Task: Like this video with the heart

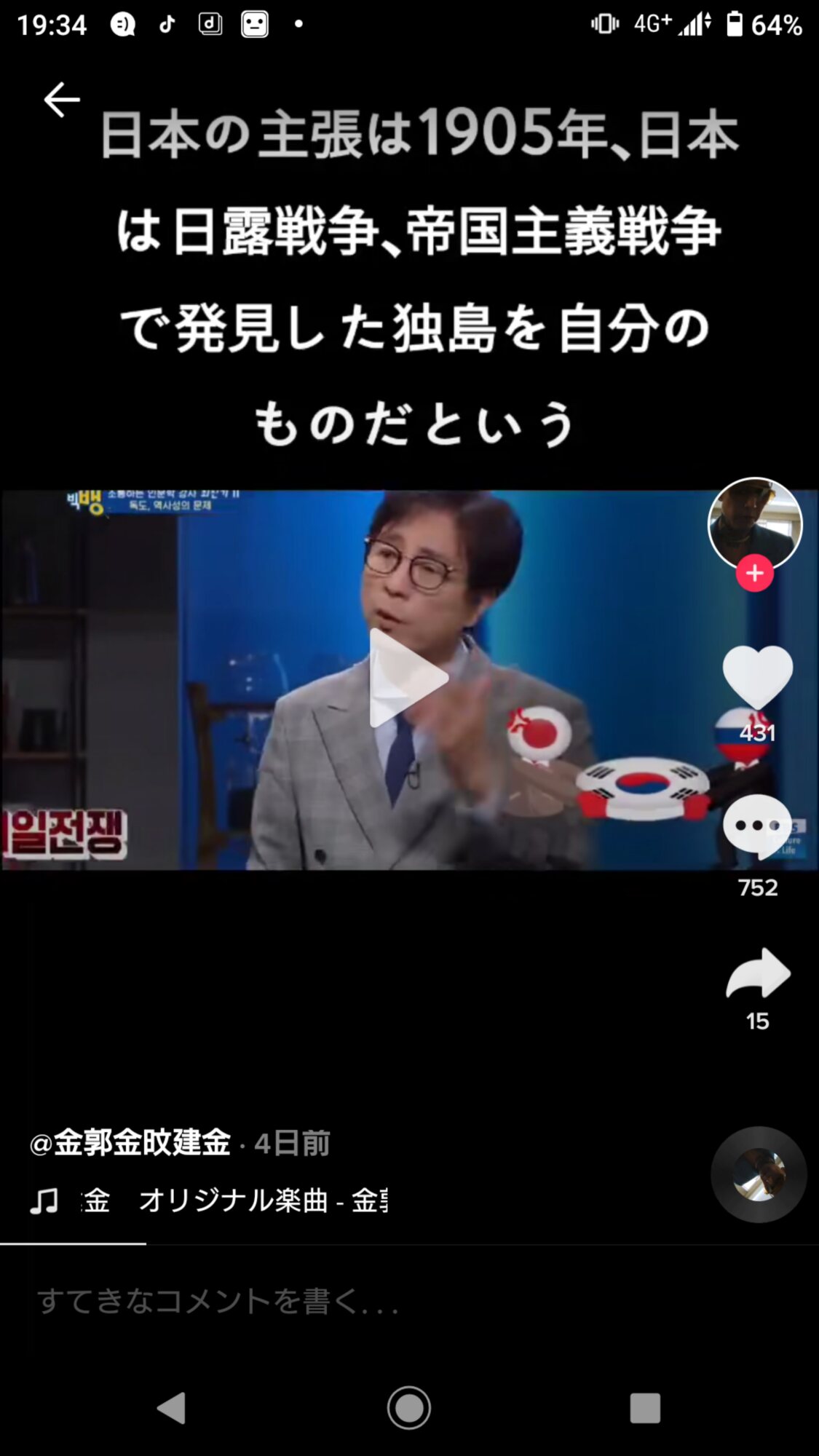Action: [x=757, y=677]
